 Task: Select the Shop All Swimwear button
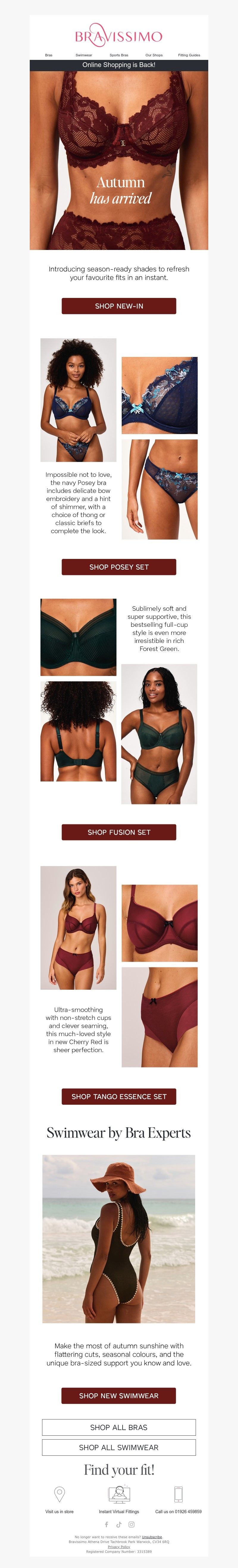tap(119, 1447)
